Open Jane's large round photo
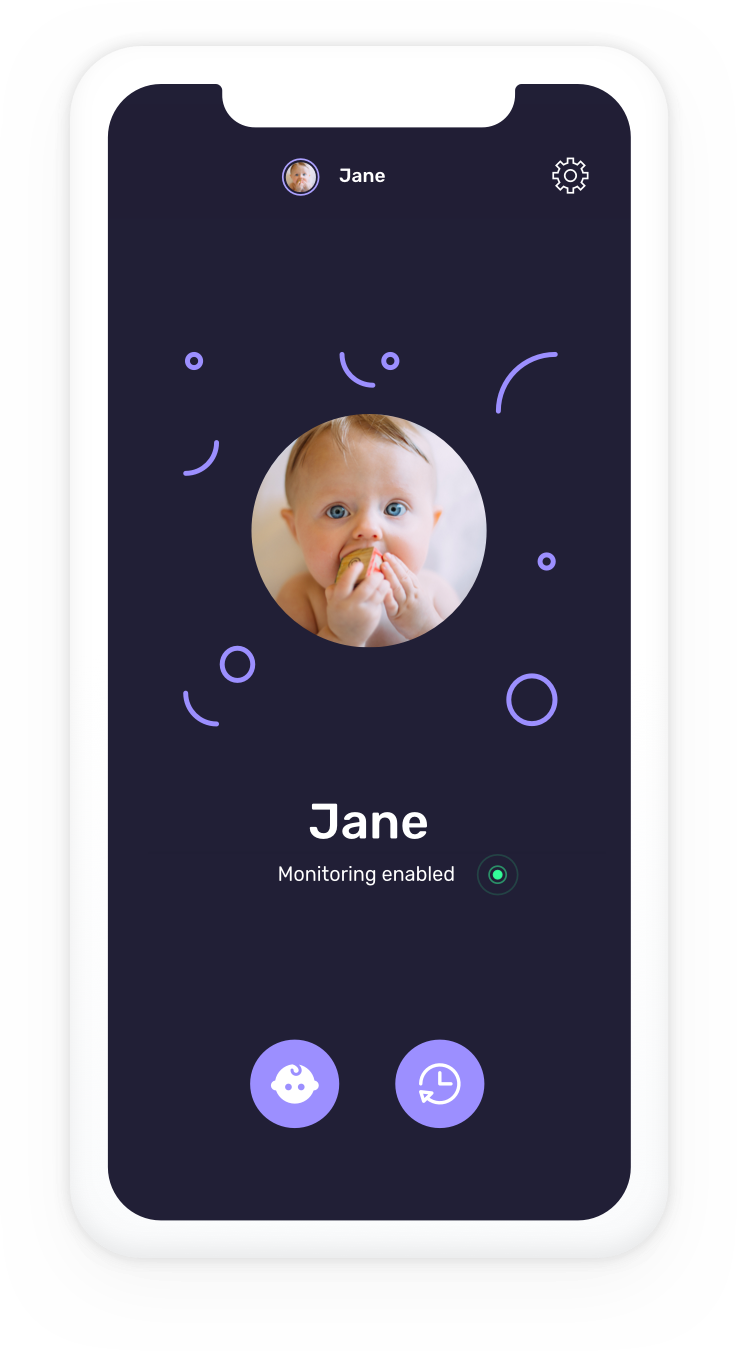 [x=368, y=531]
